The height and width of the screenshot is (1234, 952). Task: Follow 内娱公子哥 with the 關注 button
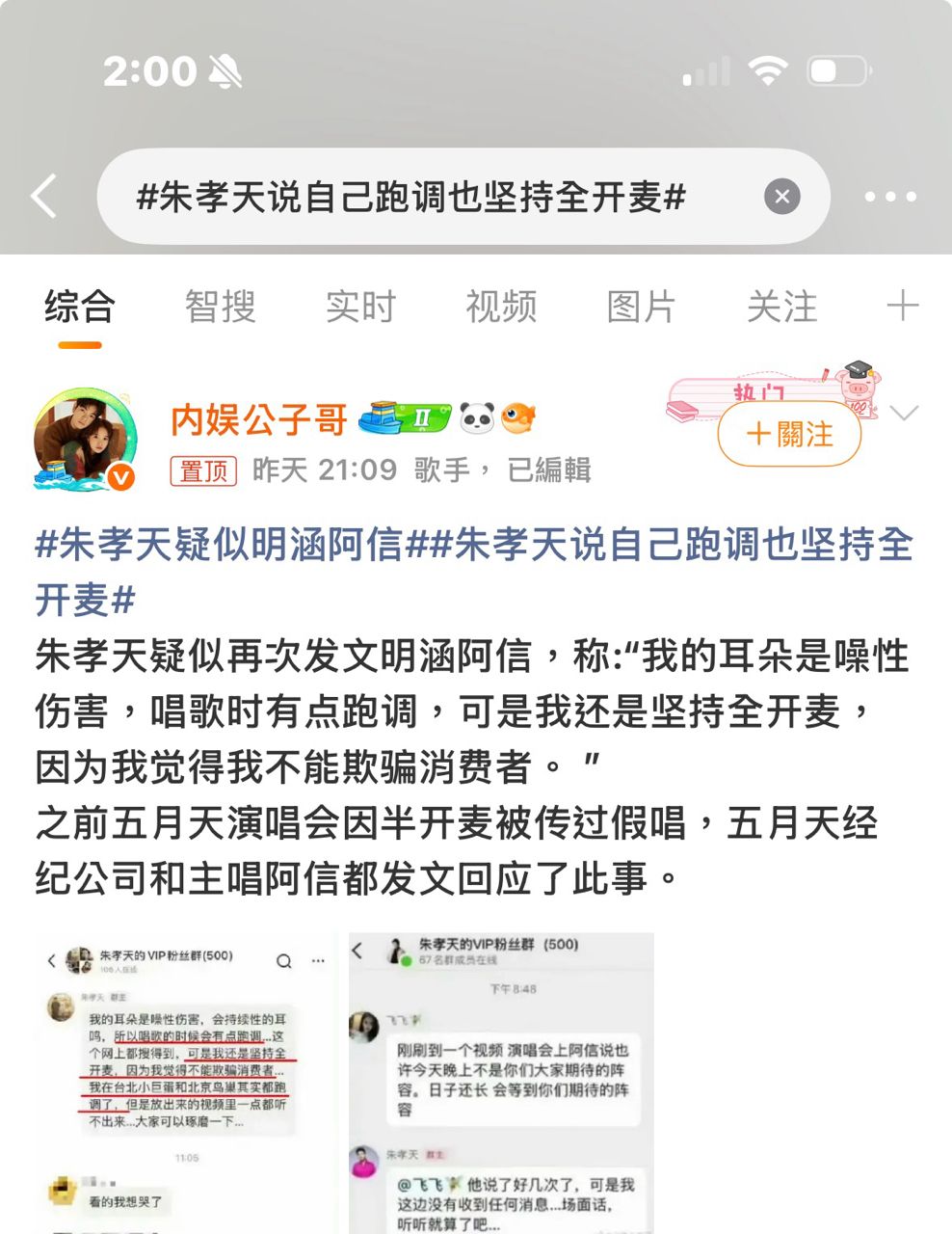tap(789, 435)
